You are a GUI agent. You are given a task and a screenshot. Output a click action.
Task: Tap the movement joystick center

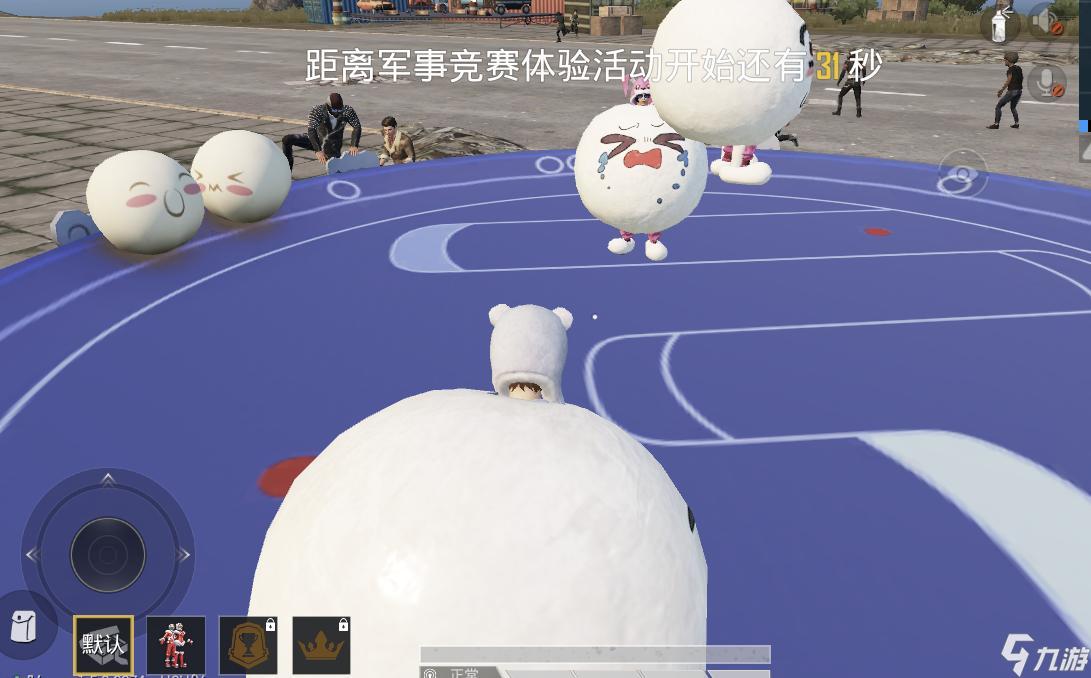tap(107, 554)
